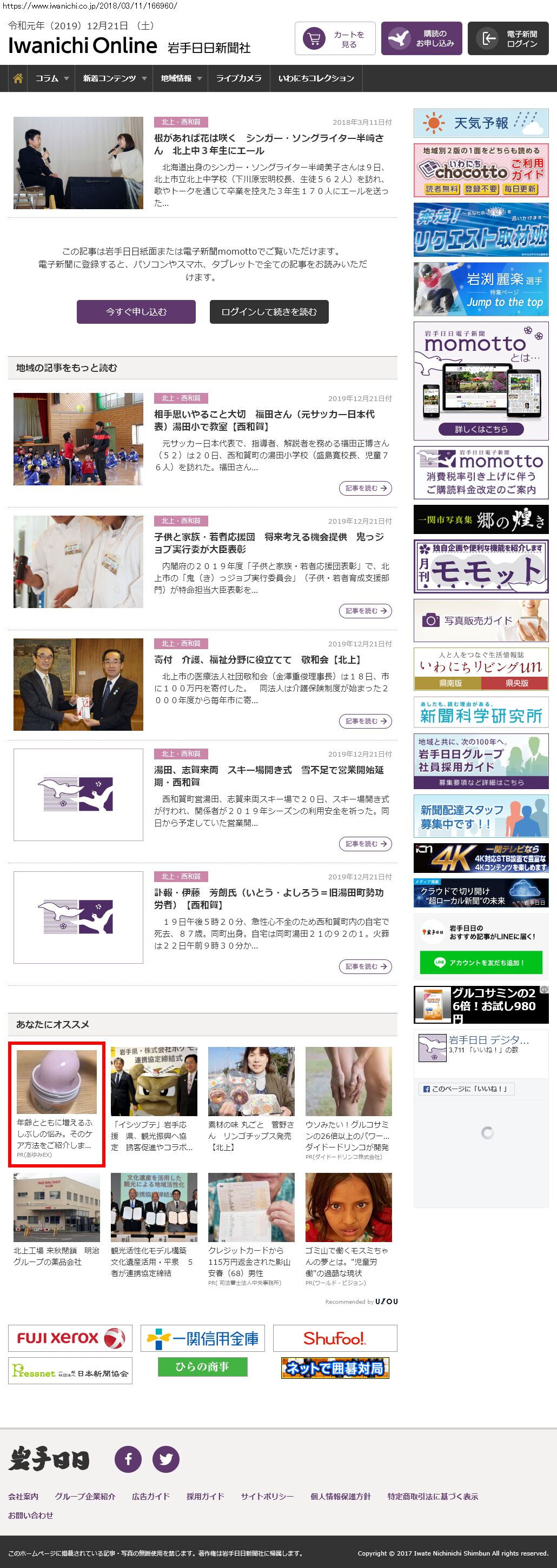Add LINE account via アカウントを友だち追加
The image size is (557, 1568).
click(480, 962)
